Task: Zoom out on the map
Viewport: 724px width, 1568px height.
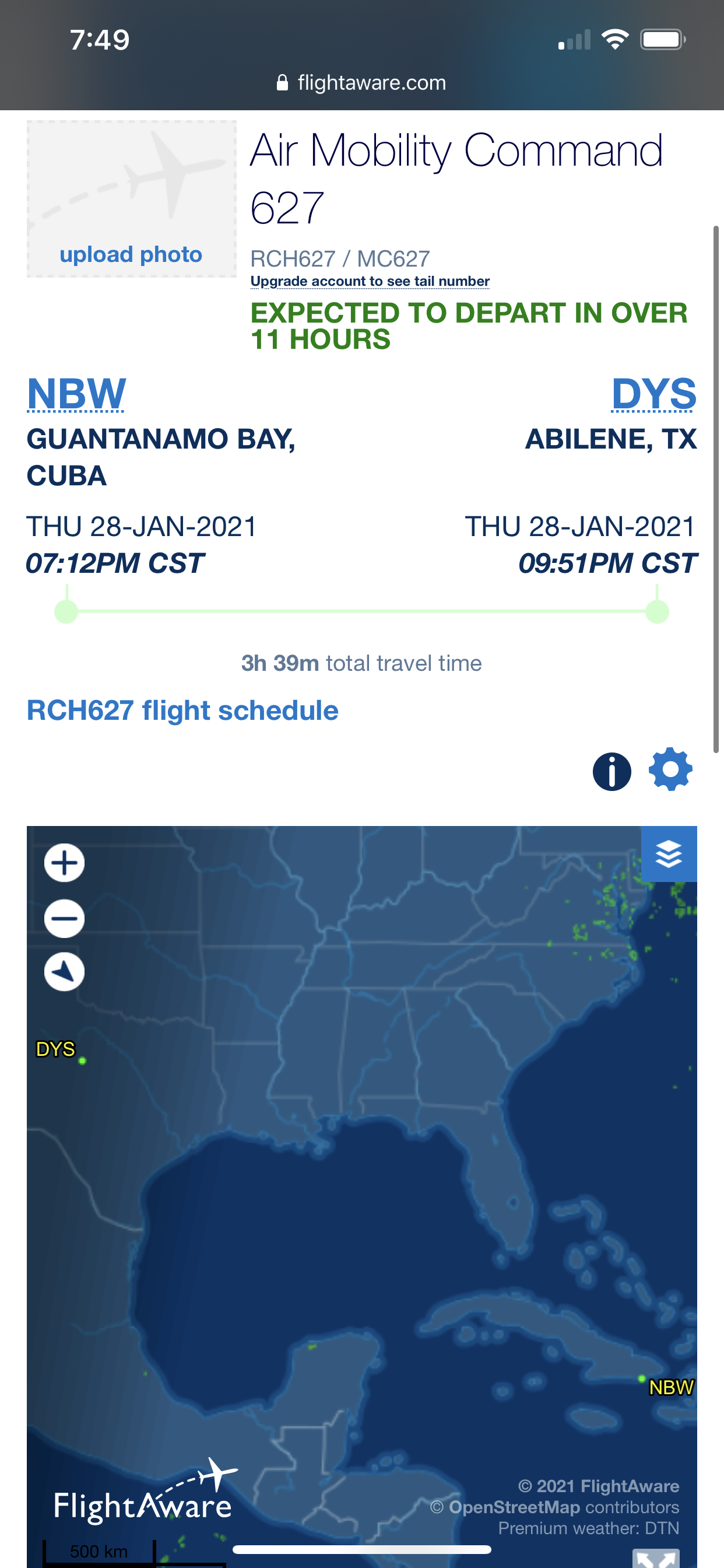Action: tap(65, 918)
